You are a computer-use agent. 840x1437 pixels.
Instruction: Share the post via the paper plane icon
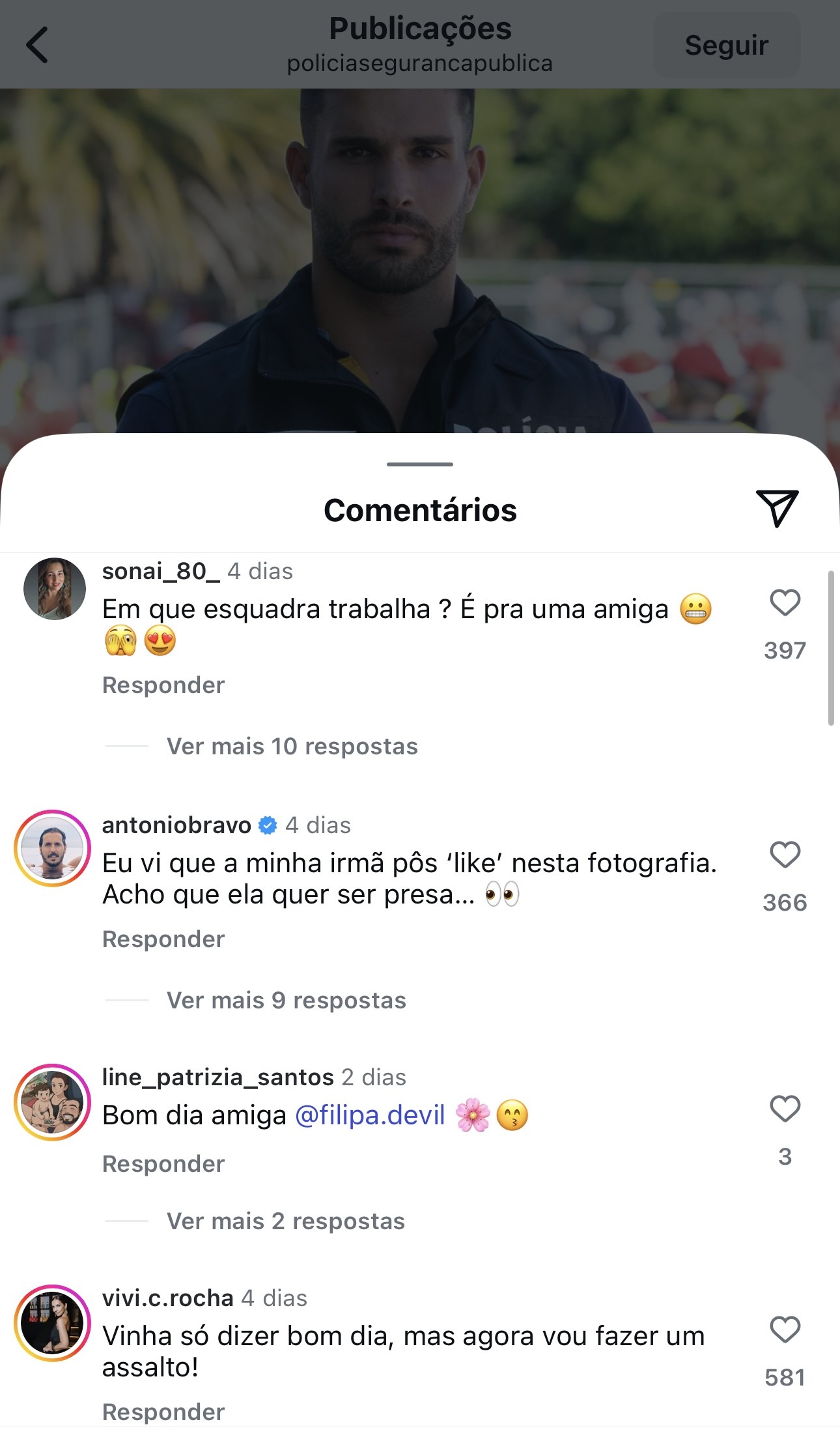776,507
